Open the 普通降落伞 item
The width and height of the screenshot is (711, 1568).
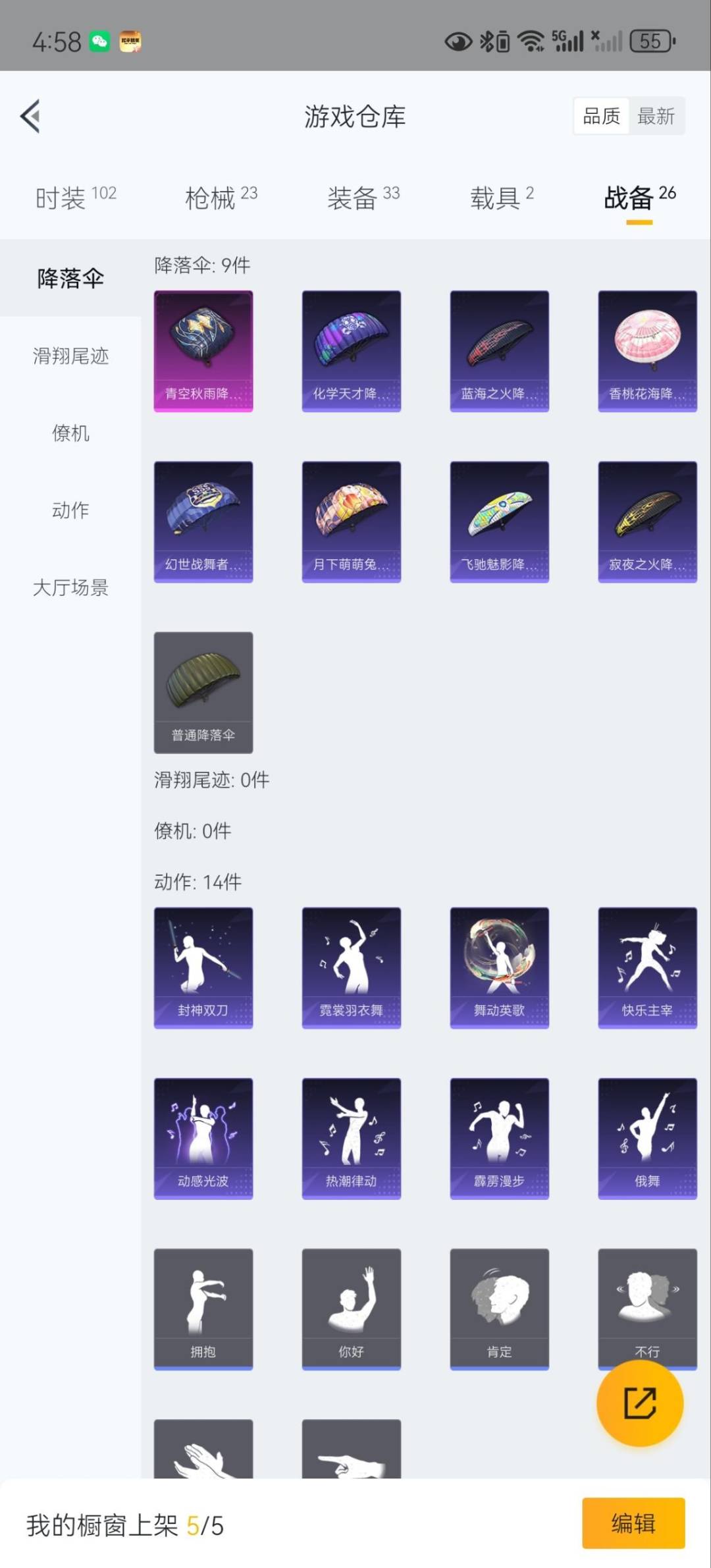click(x=203, y=692)
